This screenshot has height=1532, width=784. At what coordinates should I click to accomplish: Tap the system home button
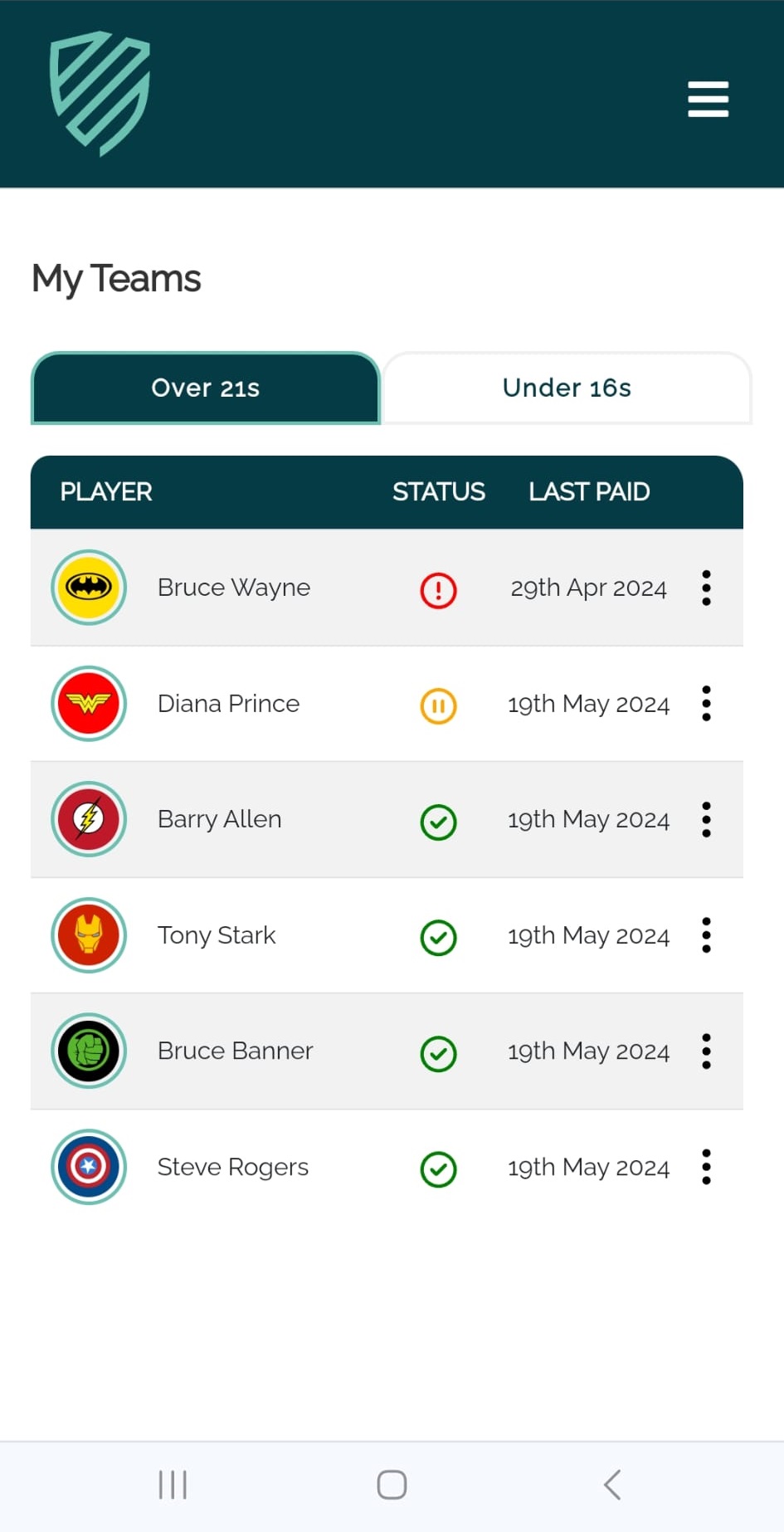(x=392, y=1485)
